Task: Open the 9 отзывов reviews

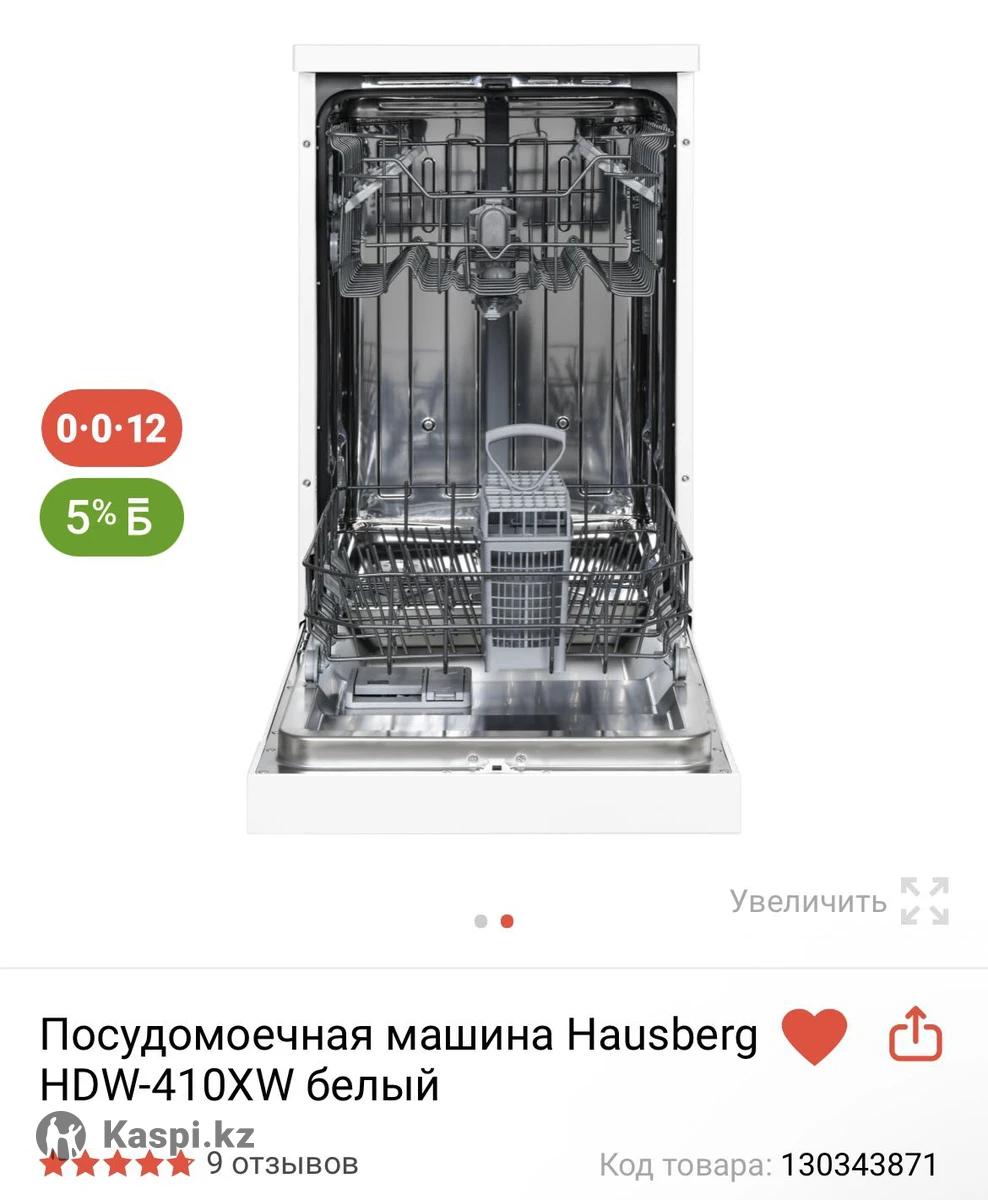Action: (x=281, y=1163)
